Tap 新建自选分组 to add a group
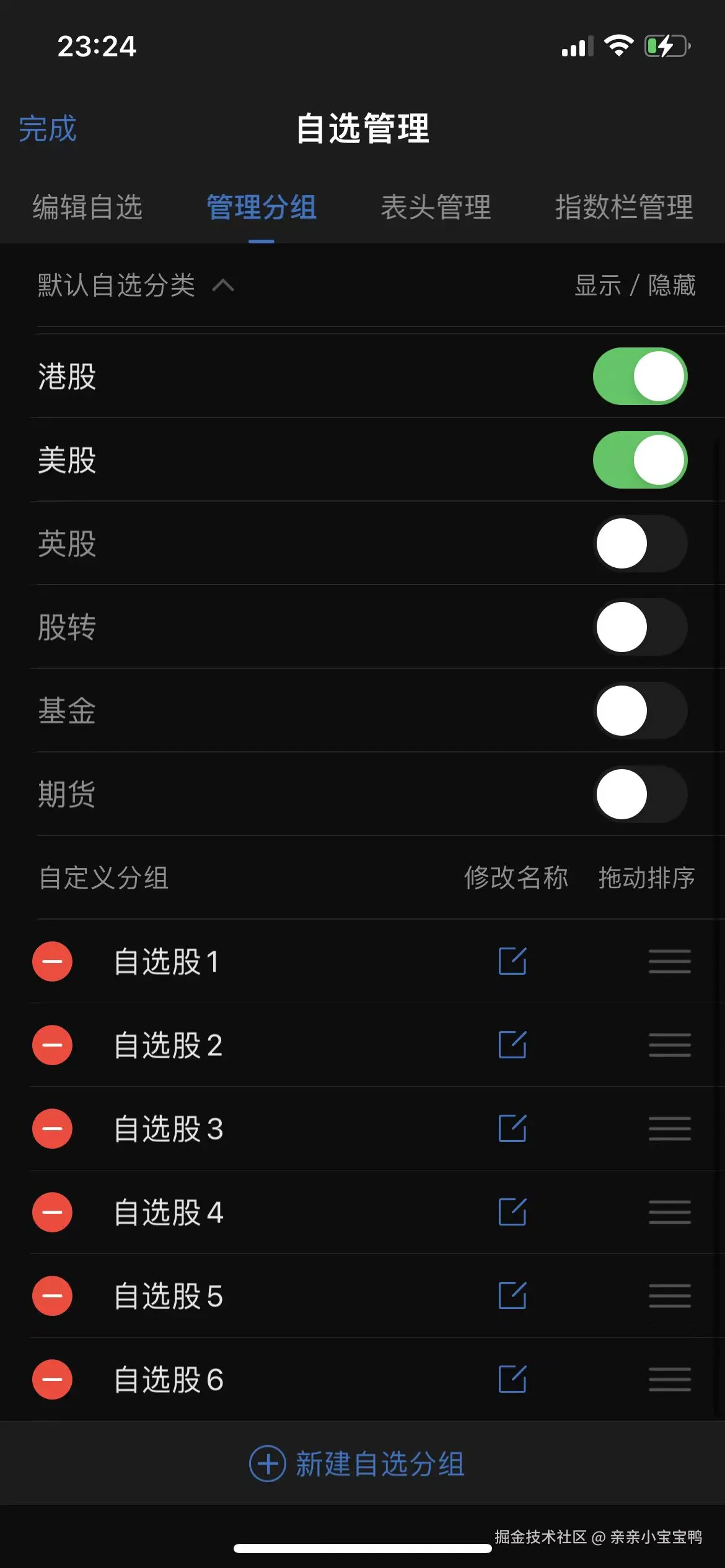This screenshot has height=1568, width=725. 357,1464
